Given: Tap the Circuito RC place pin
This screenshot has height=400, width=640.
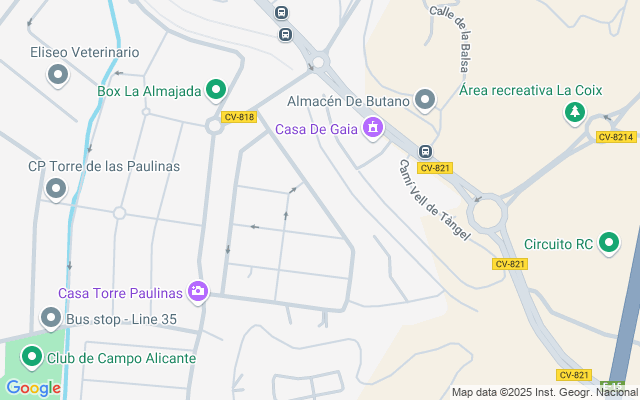Looking at the screenshot, I should point(608,242).
